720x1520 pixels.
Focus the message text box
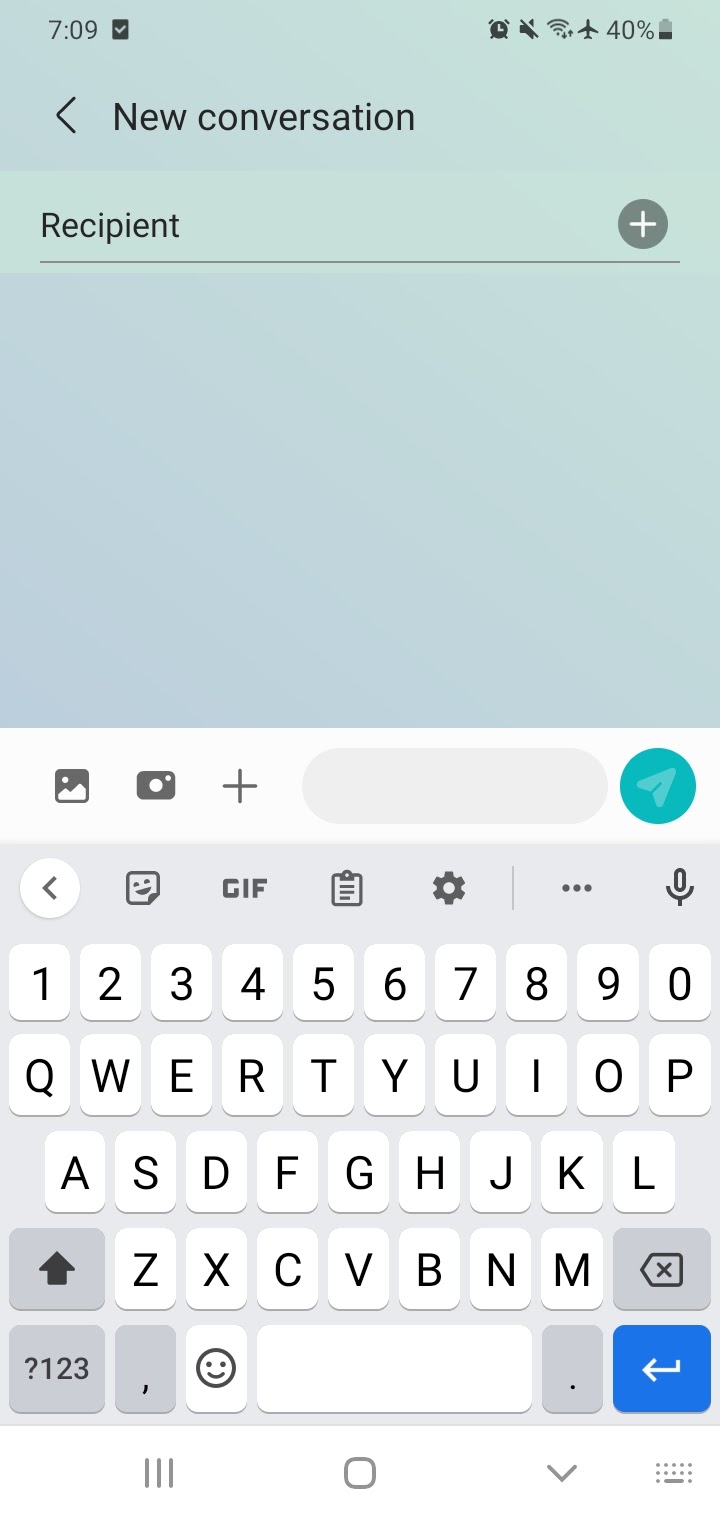pos(455,786)
